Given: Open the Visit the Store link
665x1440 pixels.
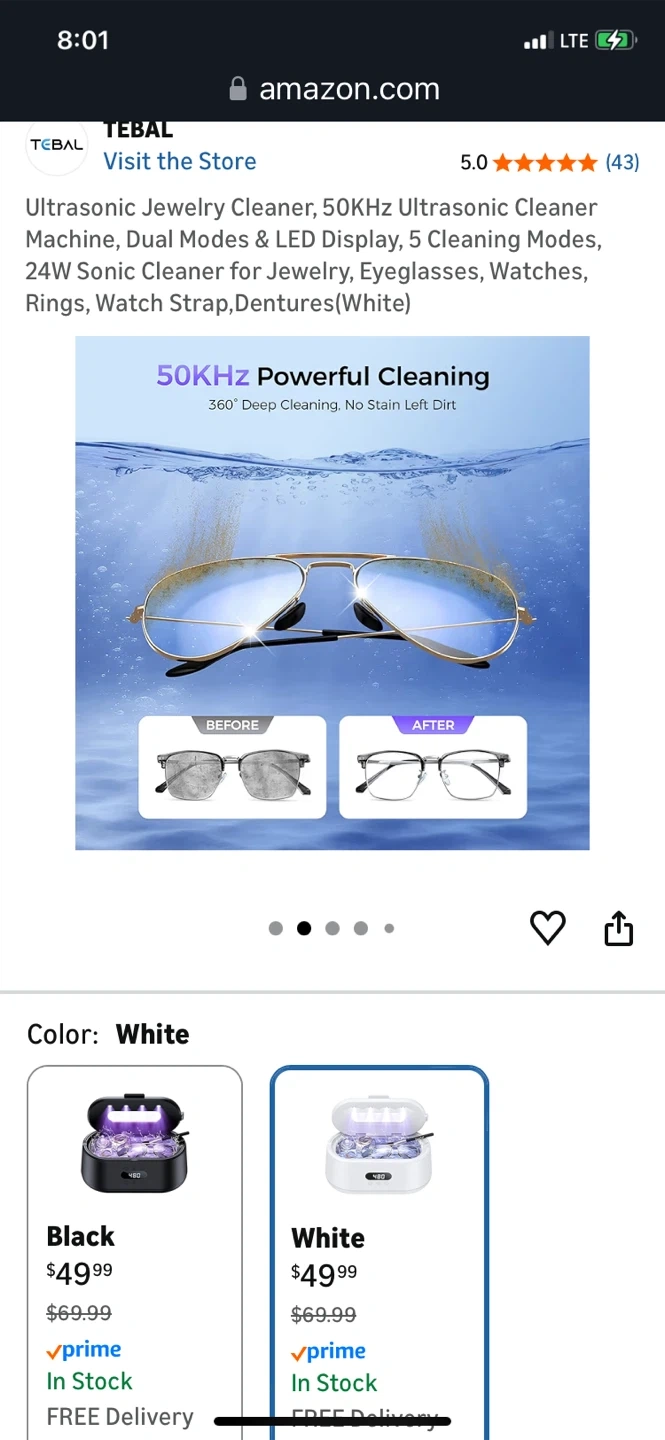Looking at the screenshot, I should point(179,161).
